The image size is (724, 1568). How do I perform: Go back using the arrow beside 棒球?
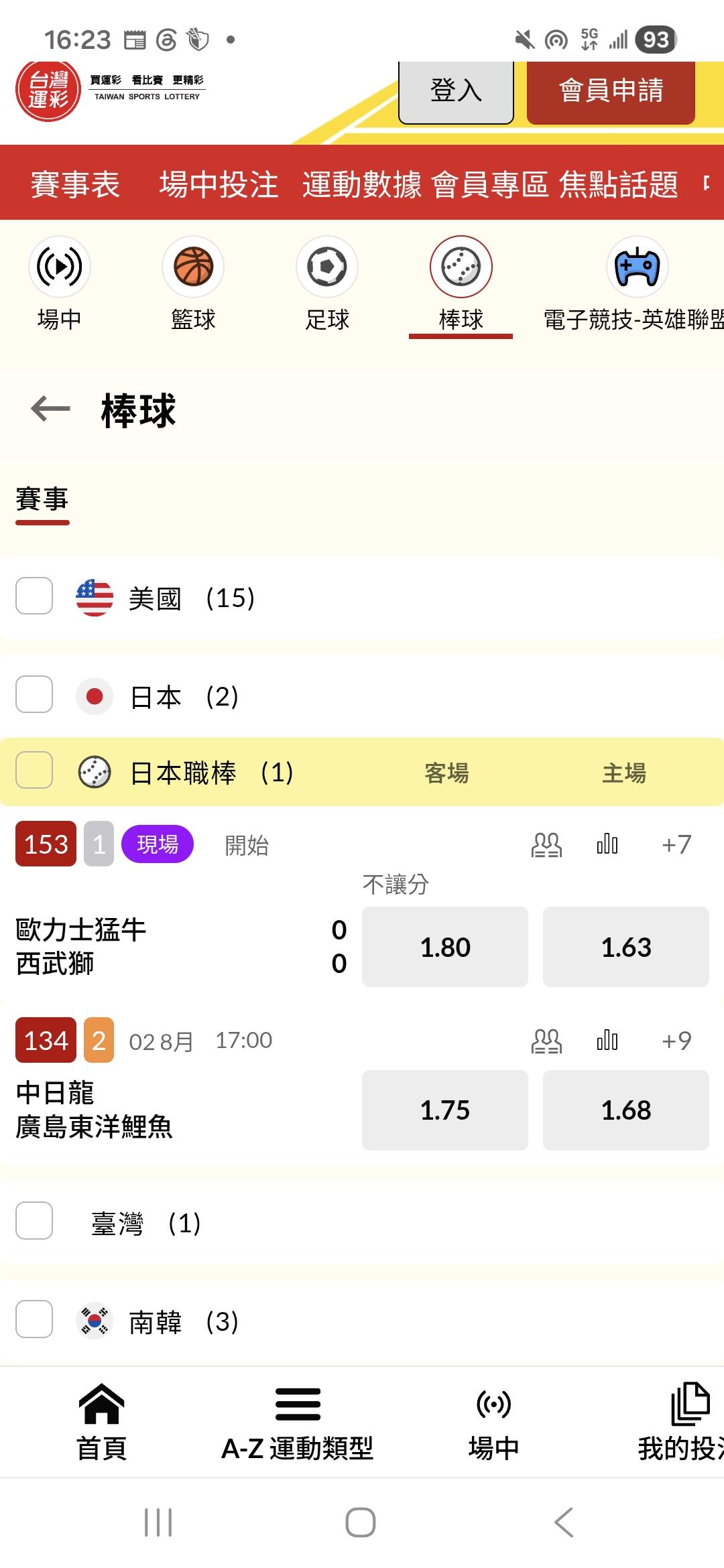pyautogui.click(x=51, y=409)
